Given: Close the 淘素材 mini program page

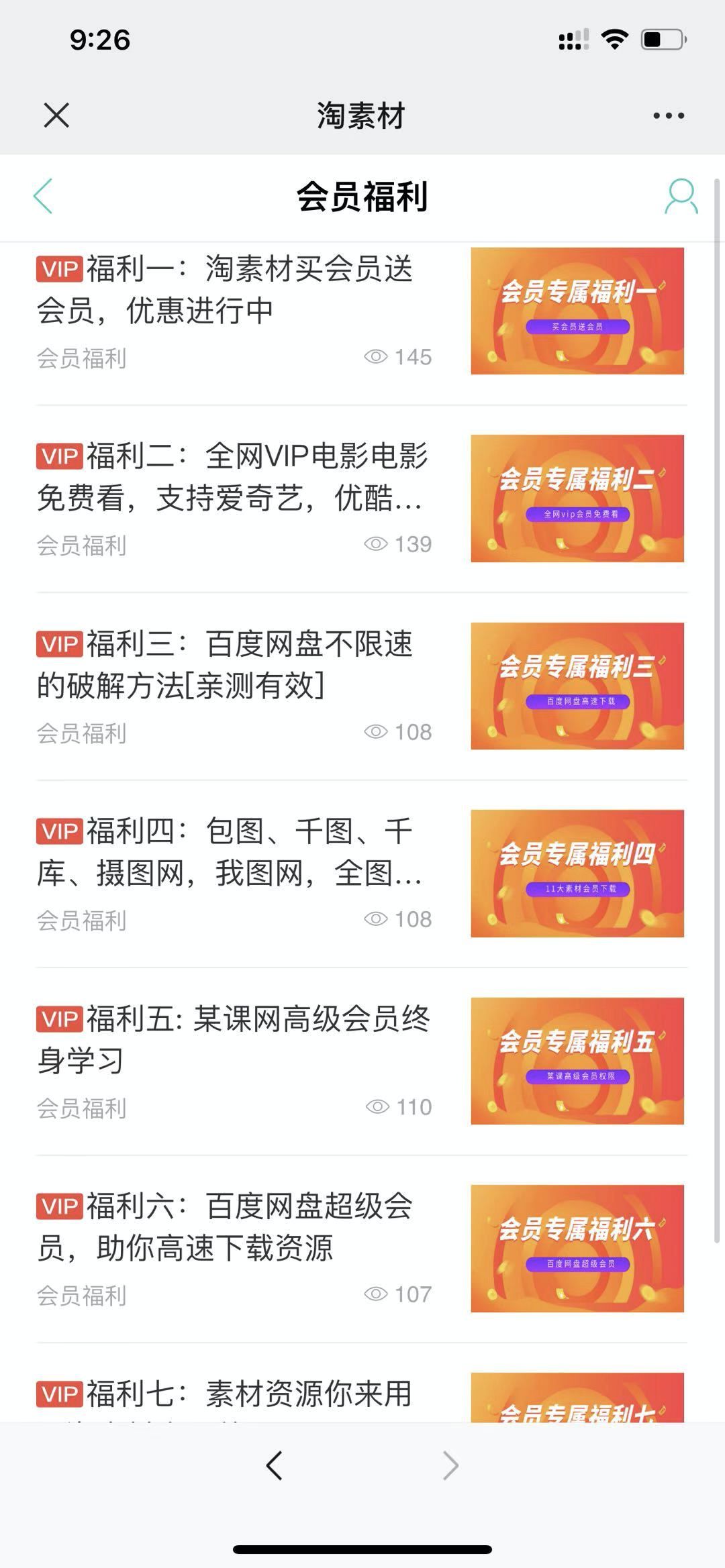Looking at the screenshot, I should [56, 115].
